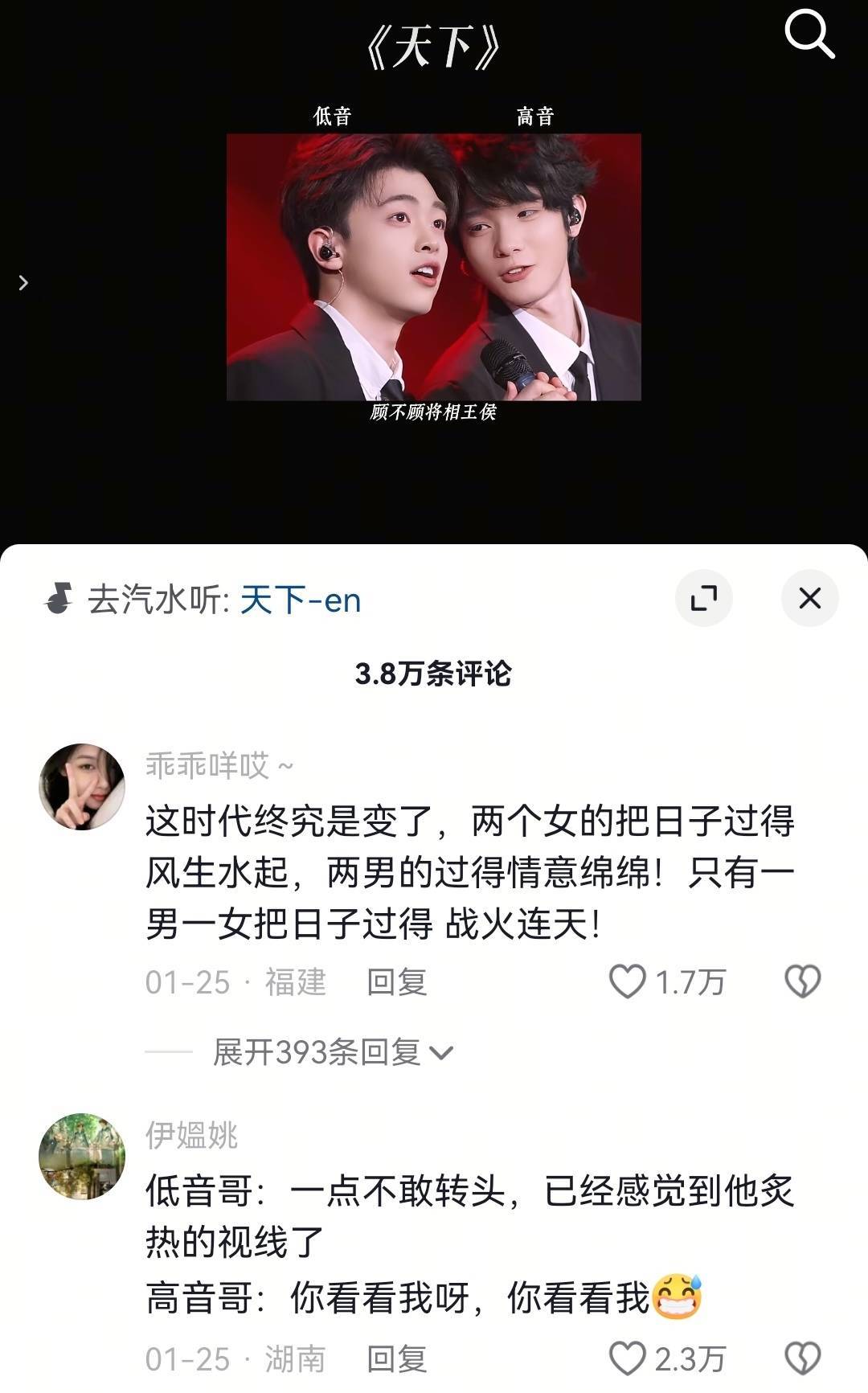Open 乖乖咩哎's profile picture
Screen dimensions: 868x1393
(82, 786)
